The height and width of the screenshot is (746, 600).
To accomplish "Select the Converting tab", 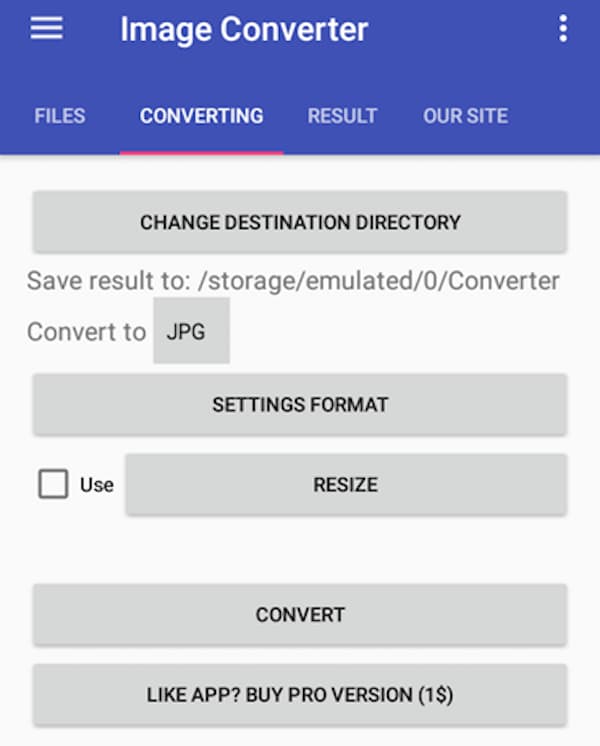I will tap(201, 116).
